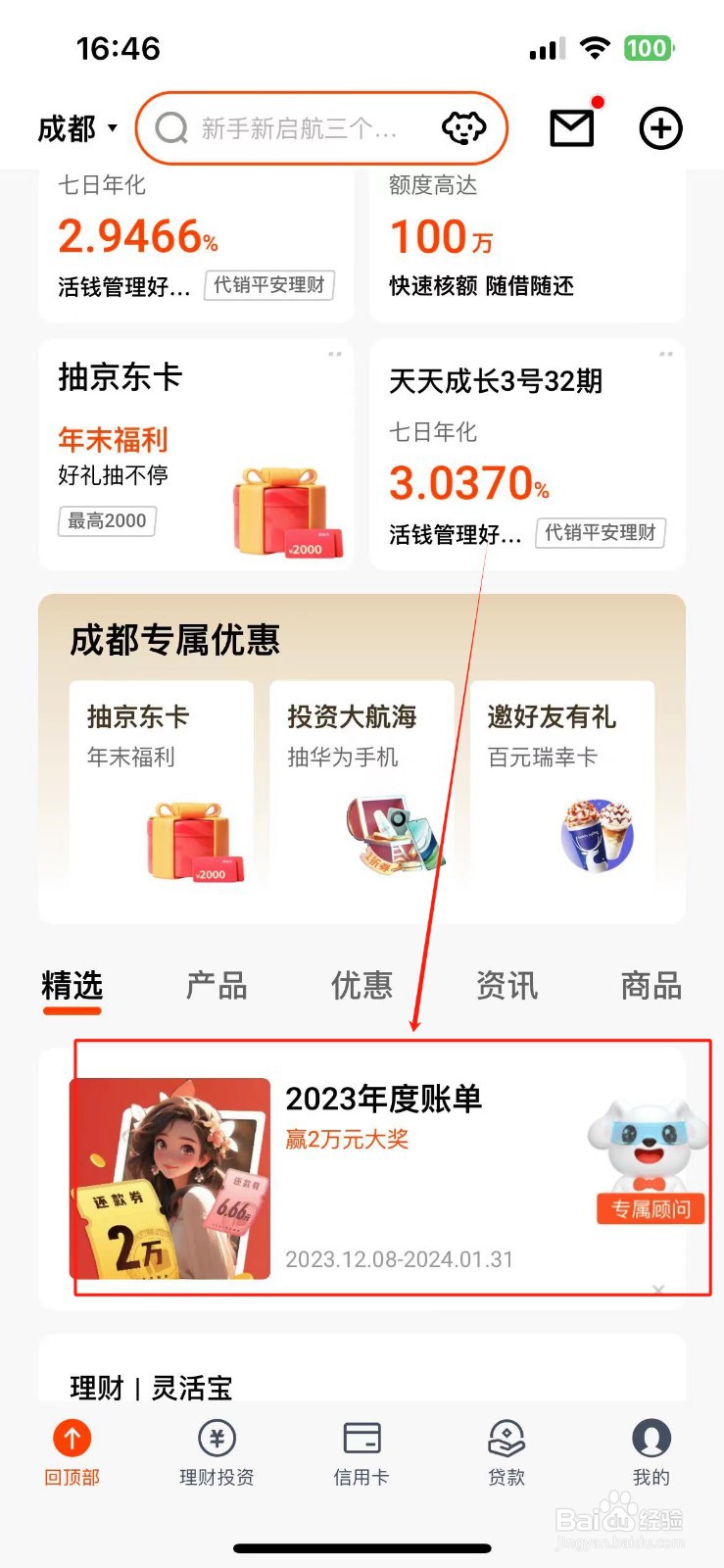The image size is (724, 1568).
Task: Click the plus icon in top bar
Action: pos(661,127)
